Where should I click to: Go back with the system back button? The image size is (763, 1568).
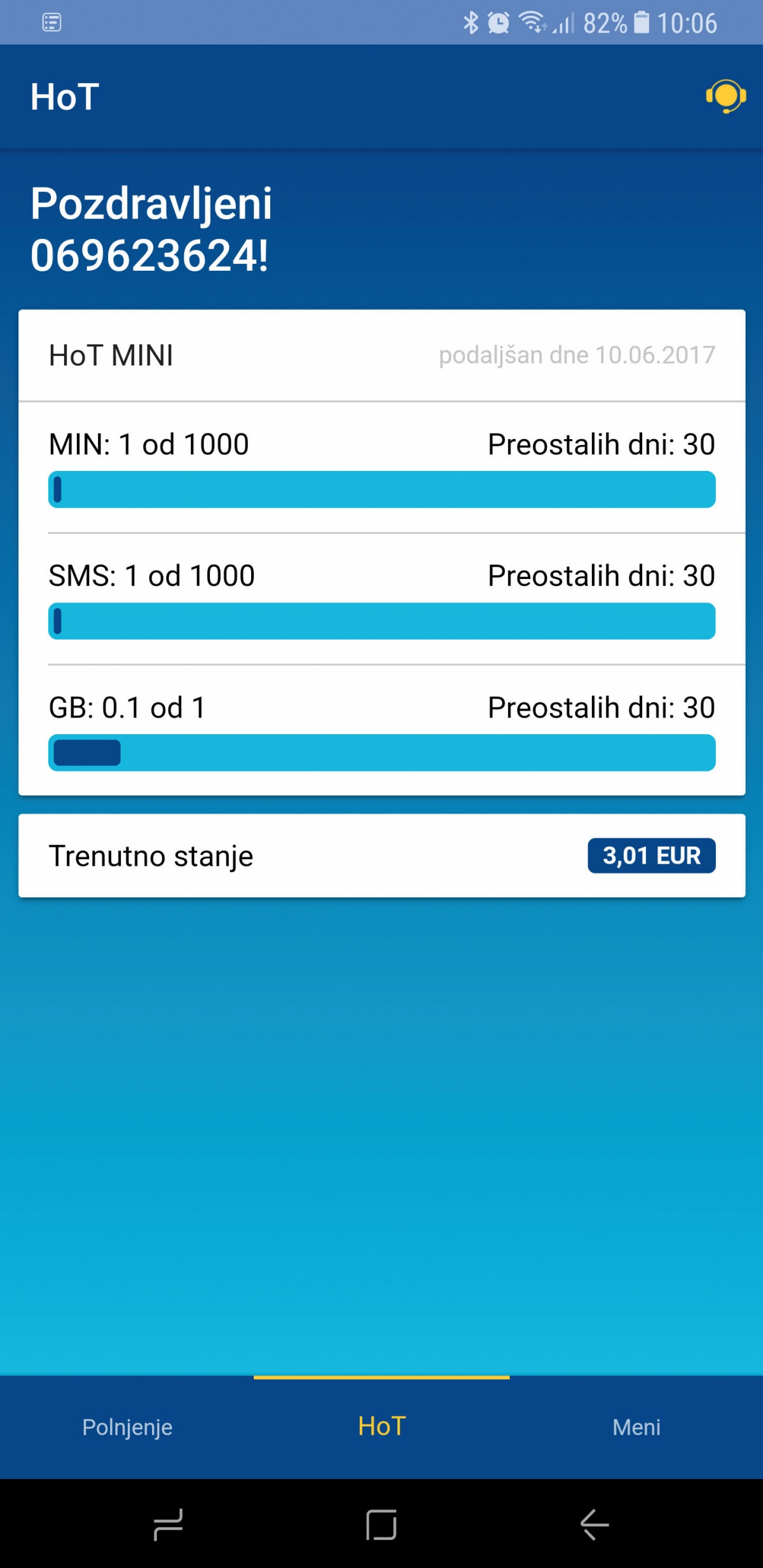[595, 1524]
